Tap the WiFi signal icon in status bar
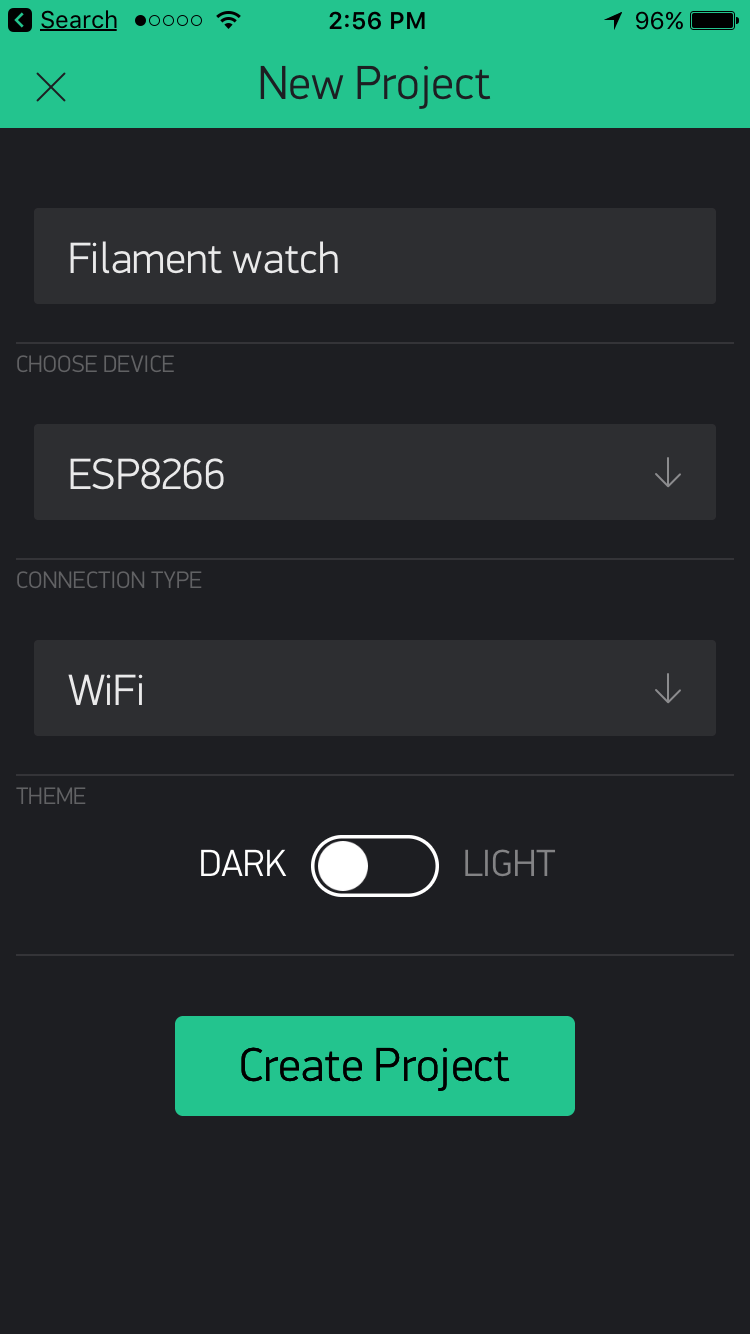 [x=228, y=19]
